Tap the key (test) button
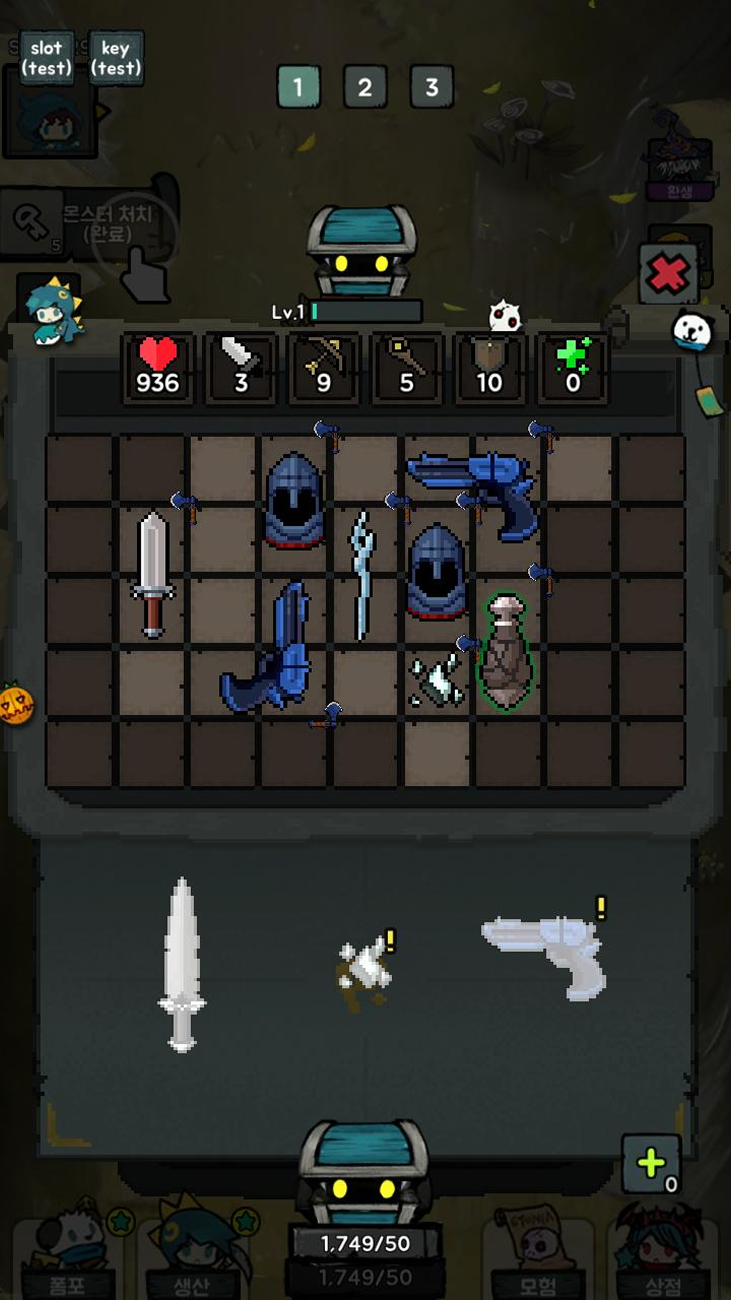The image size is (731, 1300). click(116, 58)
